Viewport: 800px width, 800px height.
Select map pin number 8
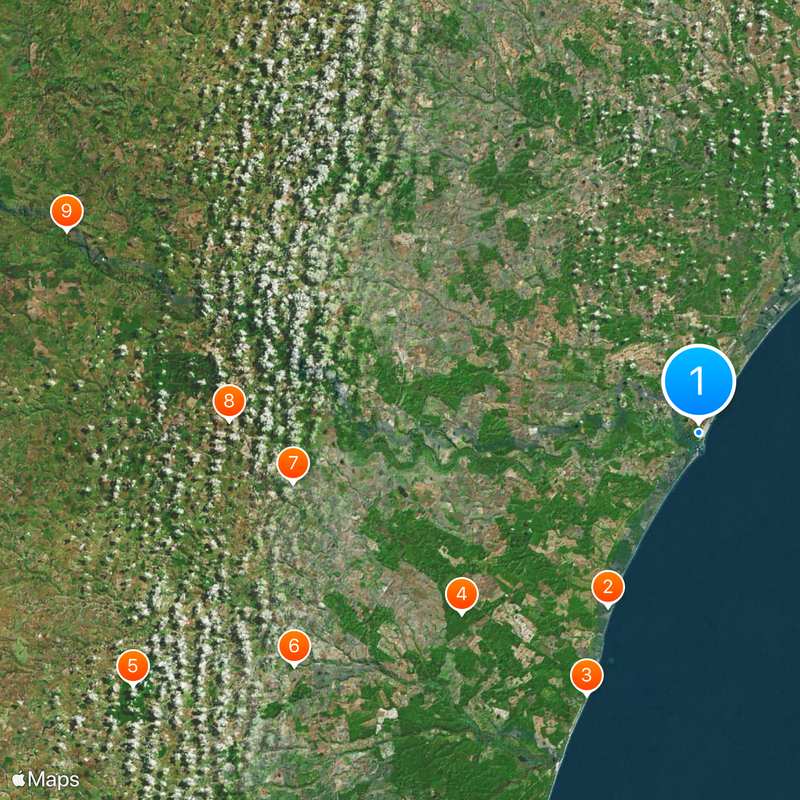tap(229, 402)
